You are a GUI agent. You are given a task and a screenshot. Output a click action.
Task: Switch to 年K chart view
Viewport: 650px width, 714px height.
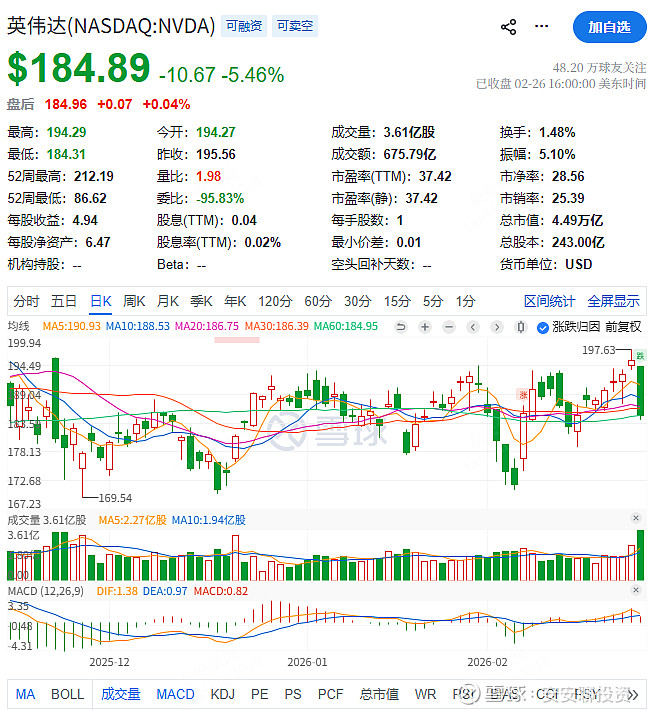click(235, 301)
